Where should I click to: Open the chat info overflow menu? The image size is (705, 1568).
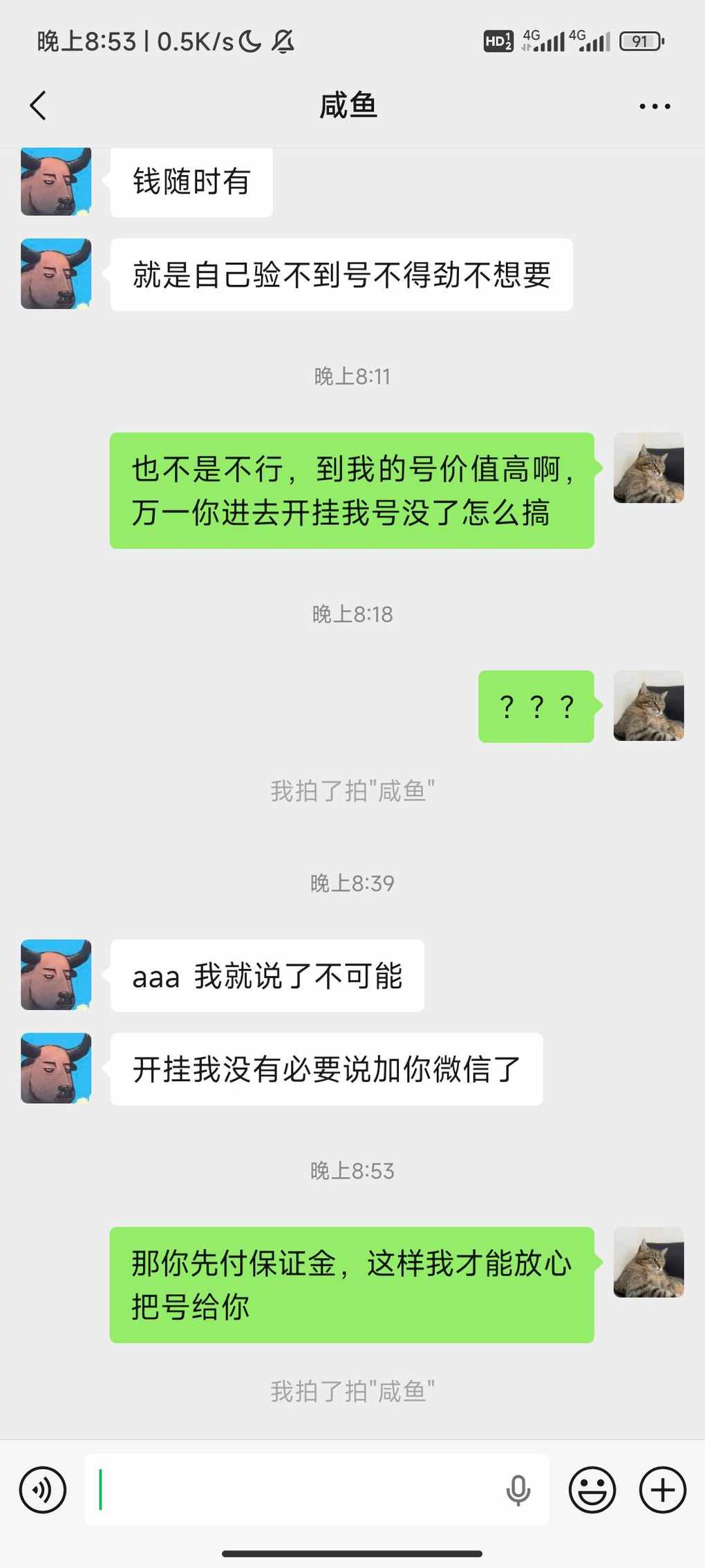click(654, 107)
